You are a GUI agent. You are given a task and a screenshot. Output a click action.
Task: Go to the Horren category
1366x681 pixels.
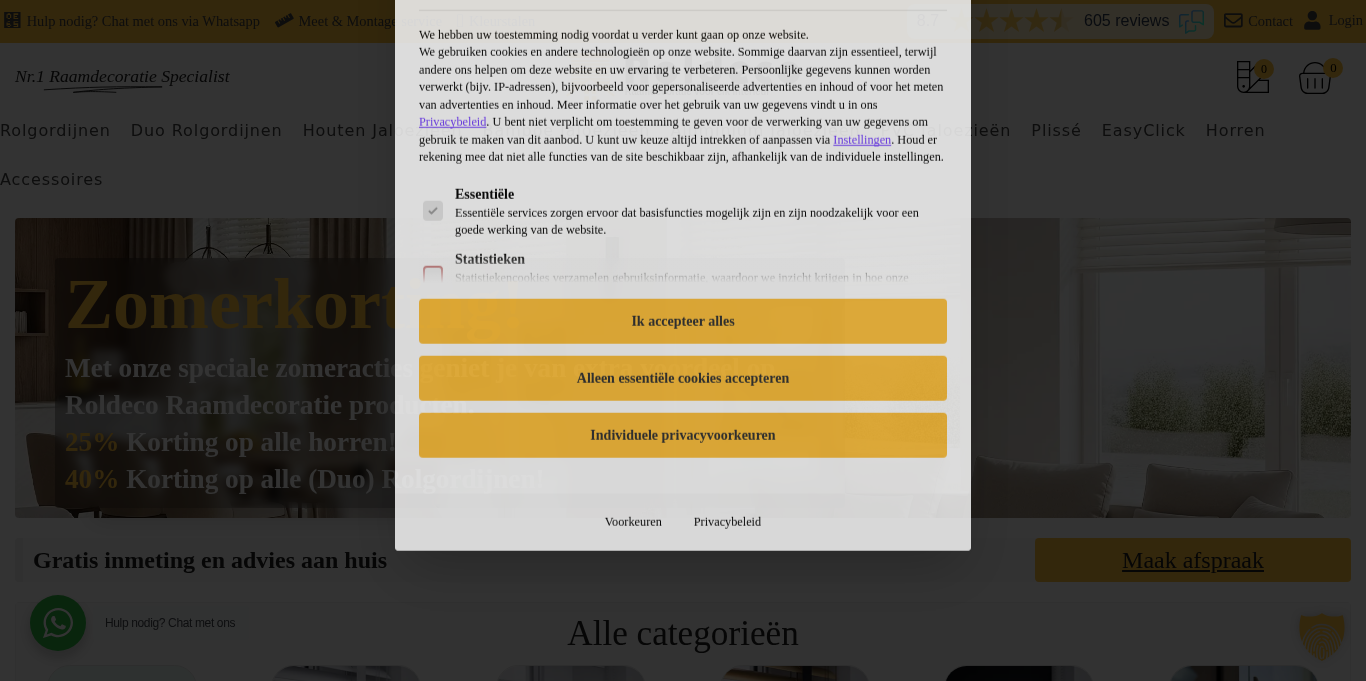click(1235, 130)
